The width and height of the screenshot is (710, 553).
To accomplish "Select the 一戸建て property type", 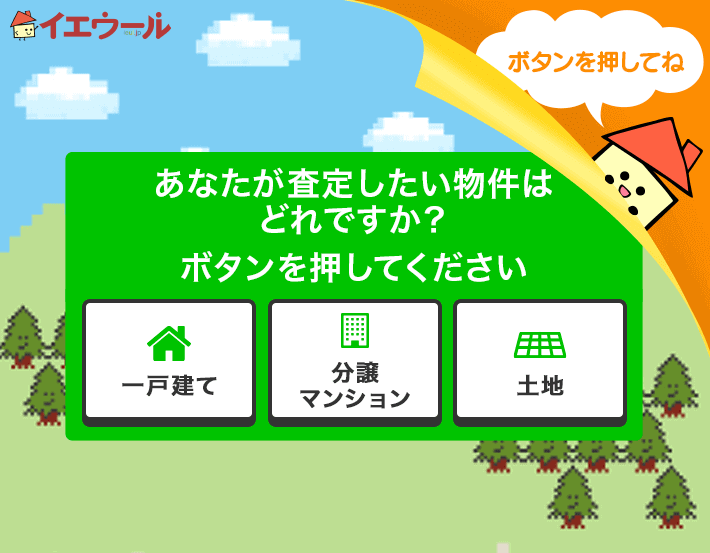I will [169, 361].
